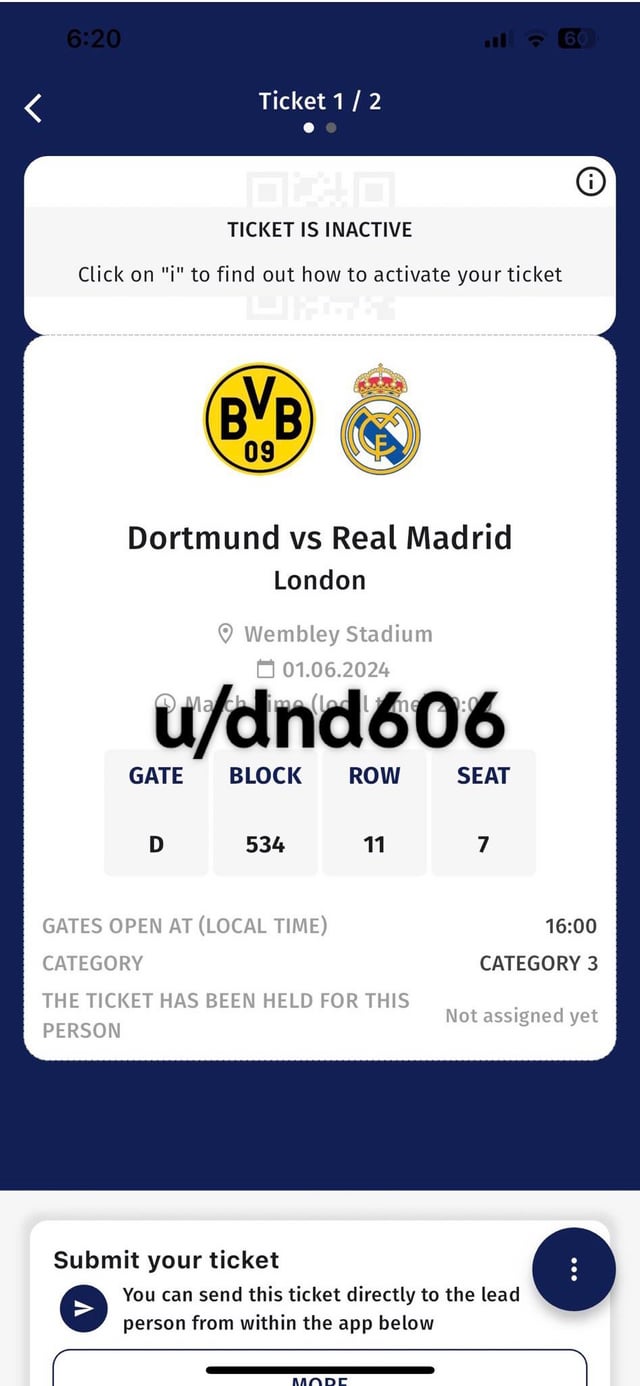Open the three-dot floating action button
The height and width of the screenshot is (1386, 640).
click(573, 1269)
